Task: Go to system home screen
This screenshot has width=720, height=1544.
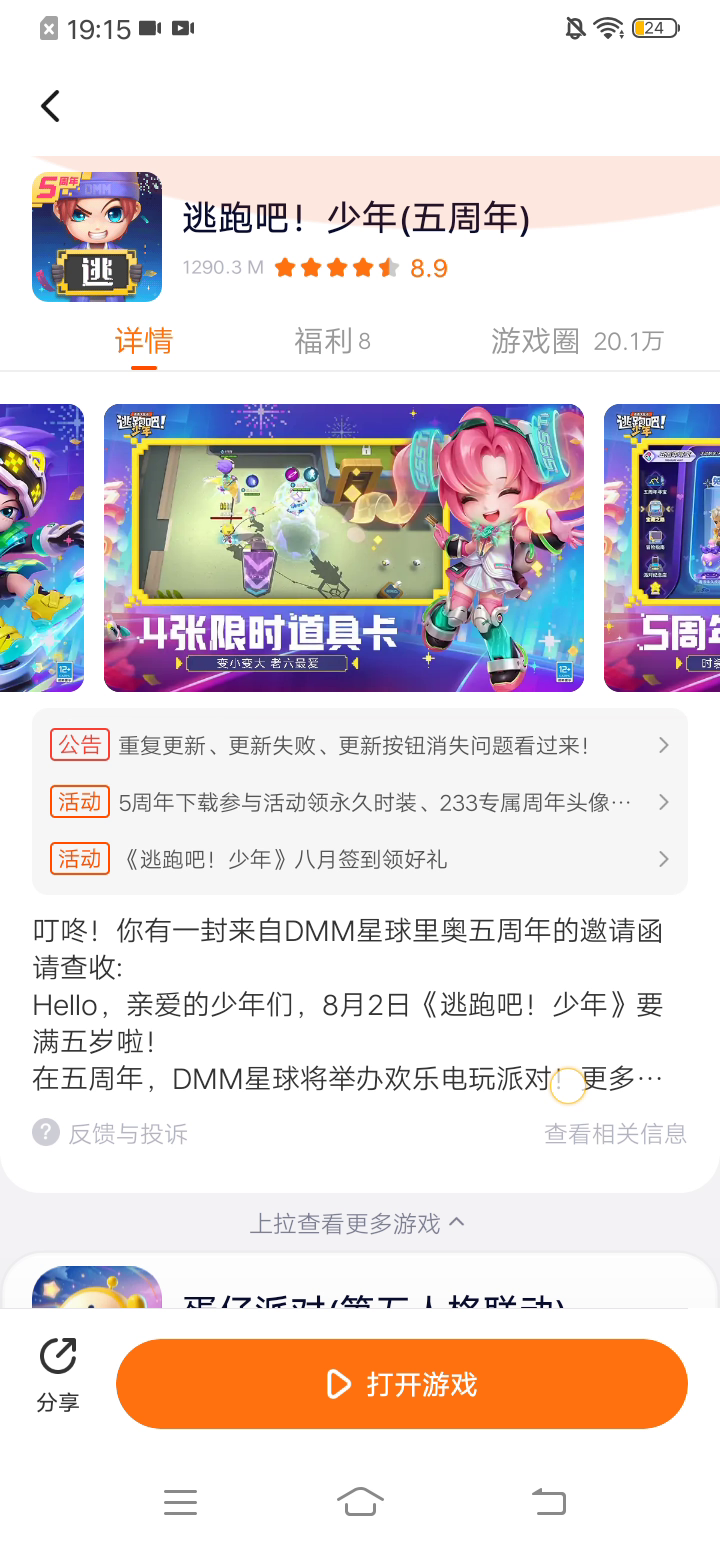Action: pos(360,1501)
